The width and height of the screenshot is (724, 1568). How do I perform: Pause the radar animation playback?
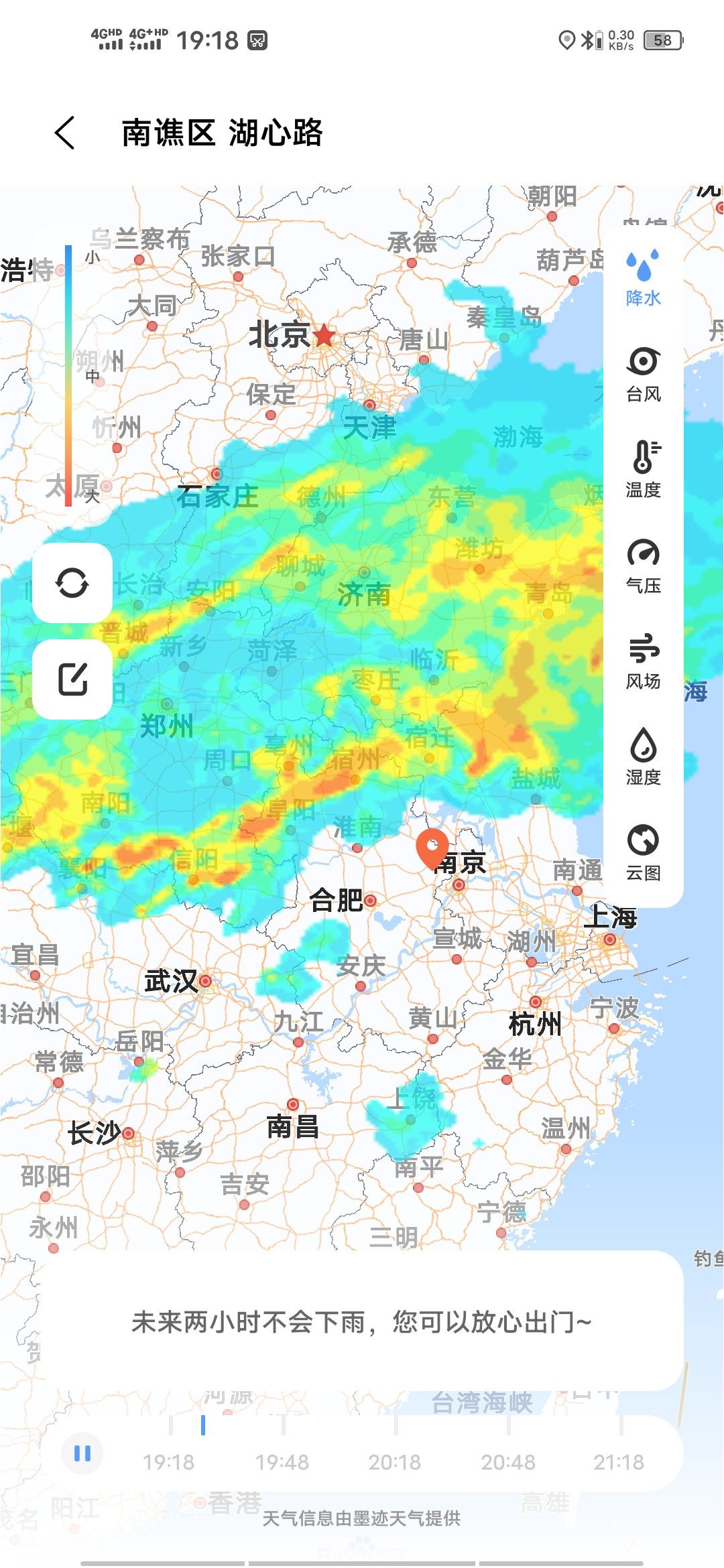pyautogui.click(x=82, y=1453)
